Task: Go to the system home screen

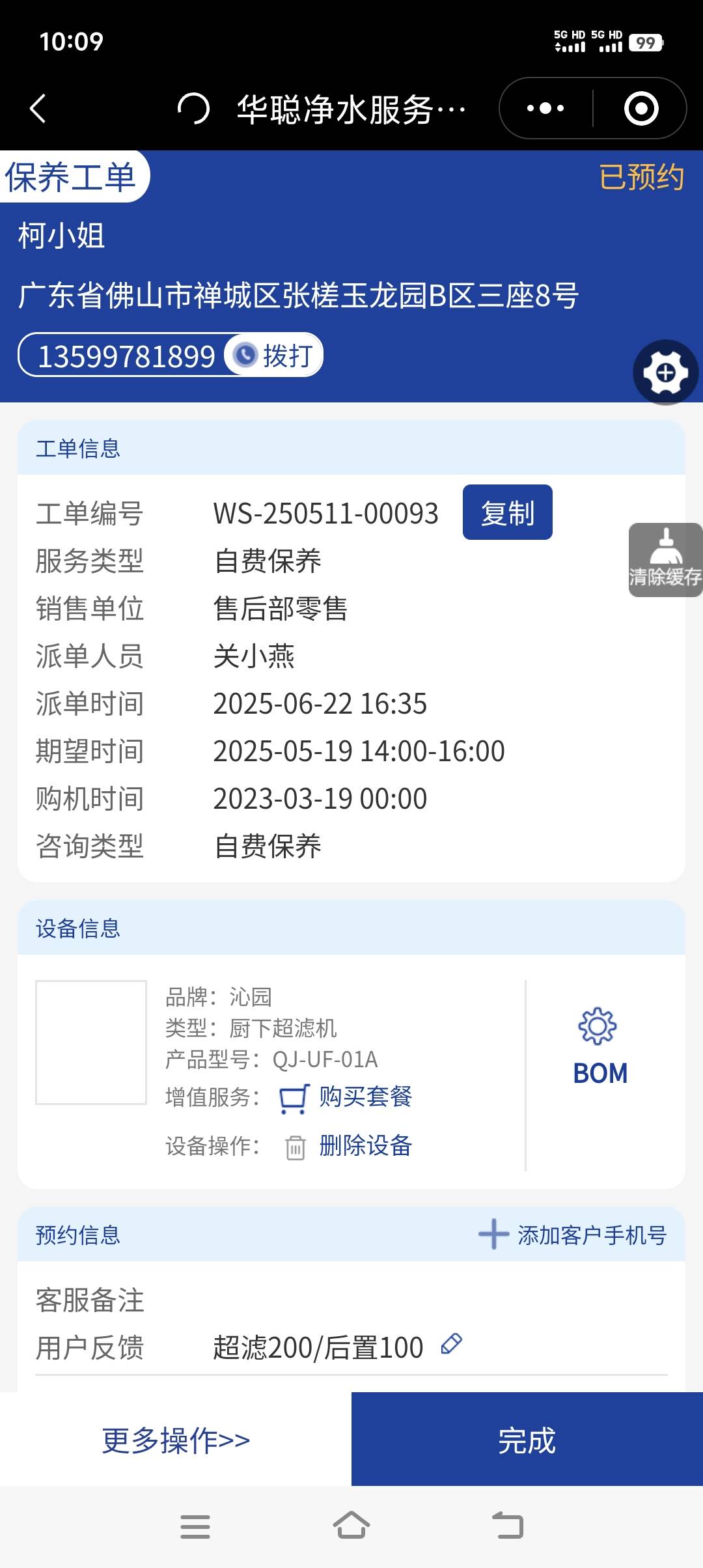Action: tap(351, 1526)
